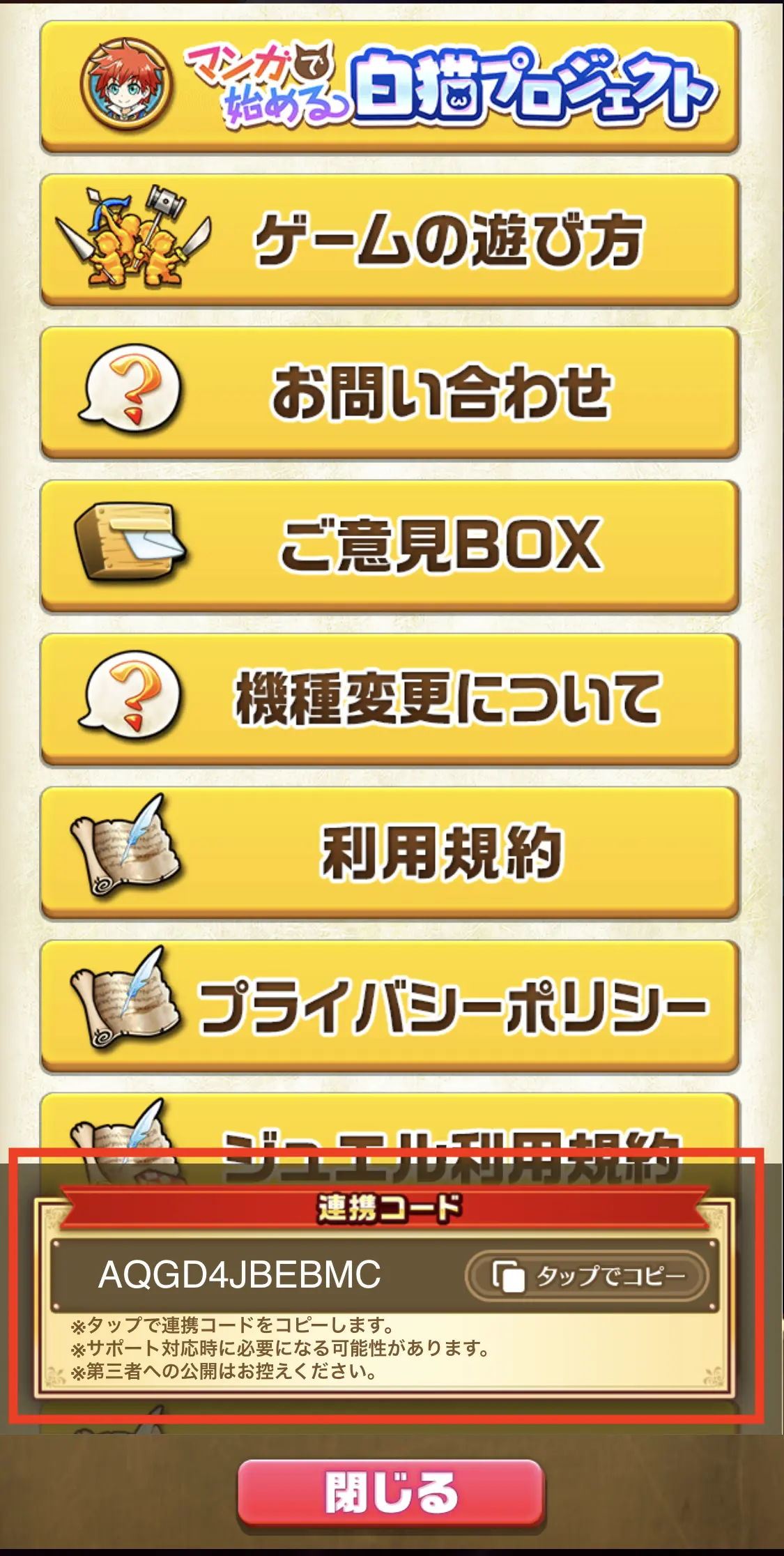Open 機種変更について help

pos(390,699)
